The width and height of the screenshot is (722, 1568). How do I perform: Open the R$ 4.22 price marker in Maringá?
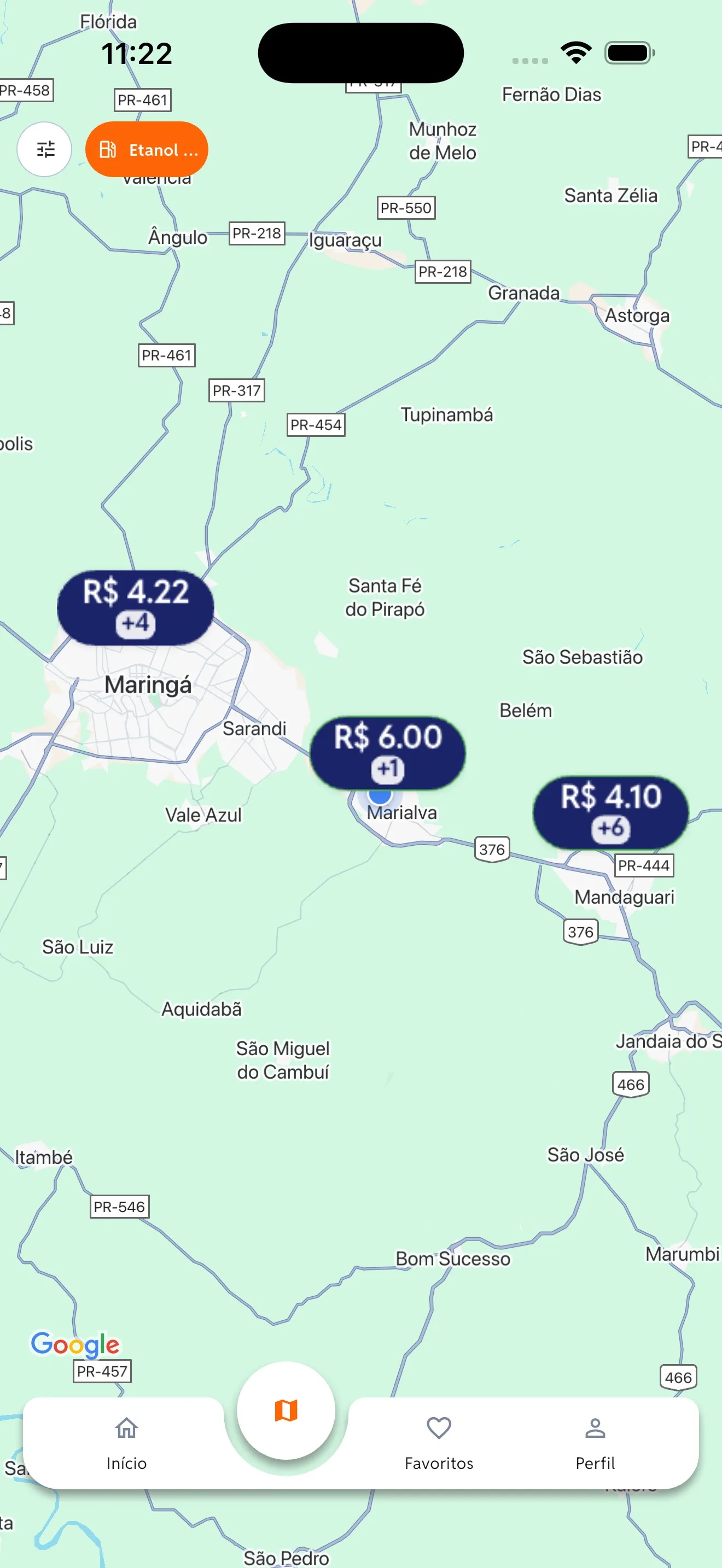click(136, 607)
